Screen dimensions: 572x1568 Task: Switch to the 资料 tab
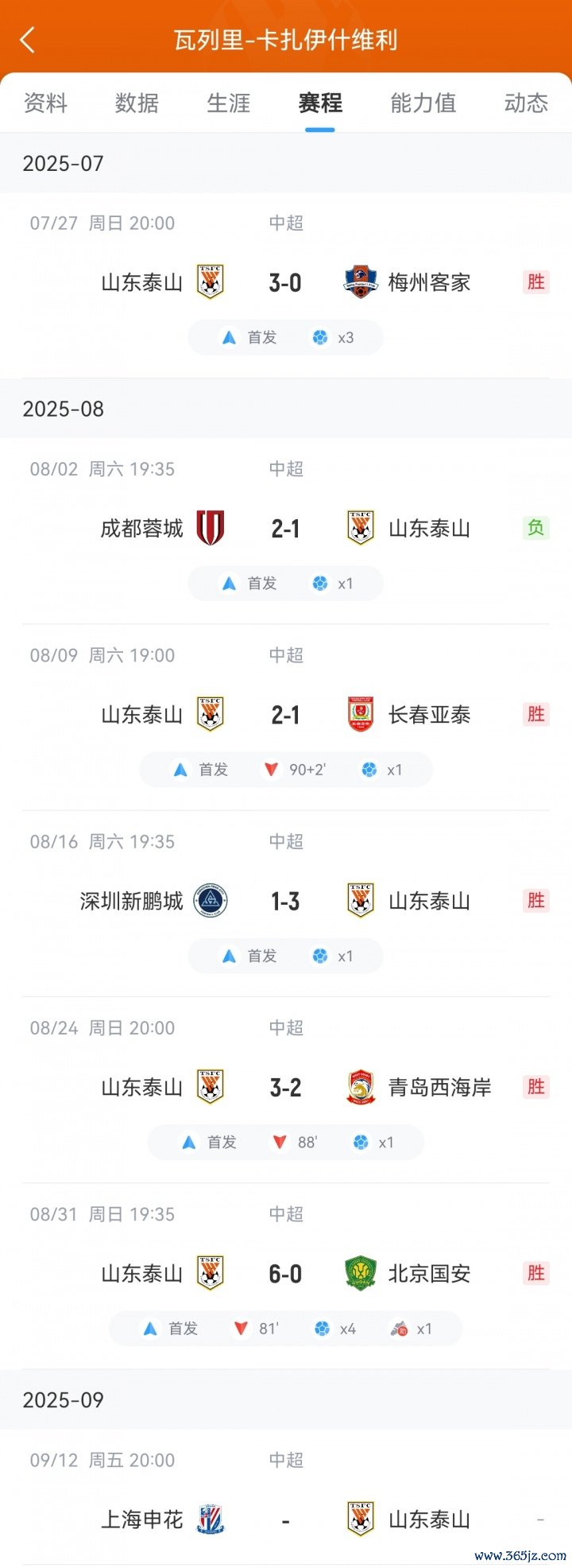(x=45, y=103)
